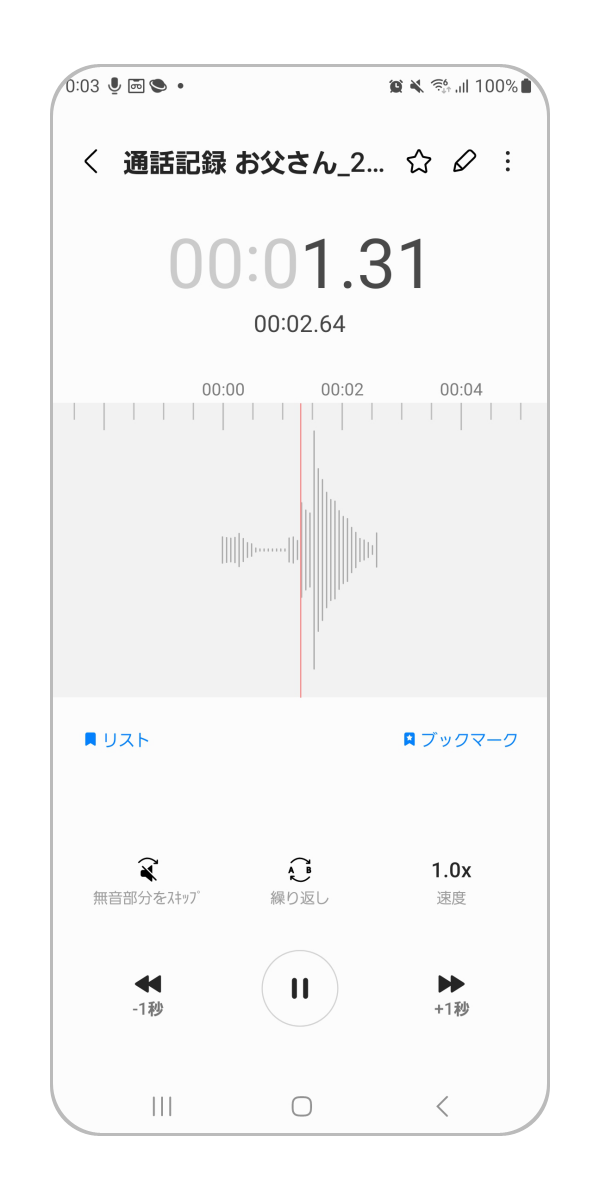Screen dimensions: 600x1200
Task: Open the three-dot overflow menu
Action: [x=508, y=162]
